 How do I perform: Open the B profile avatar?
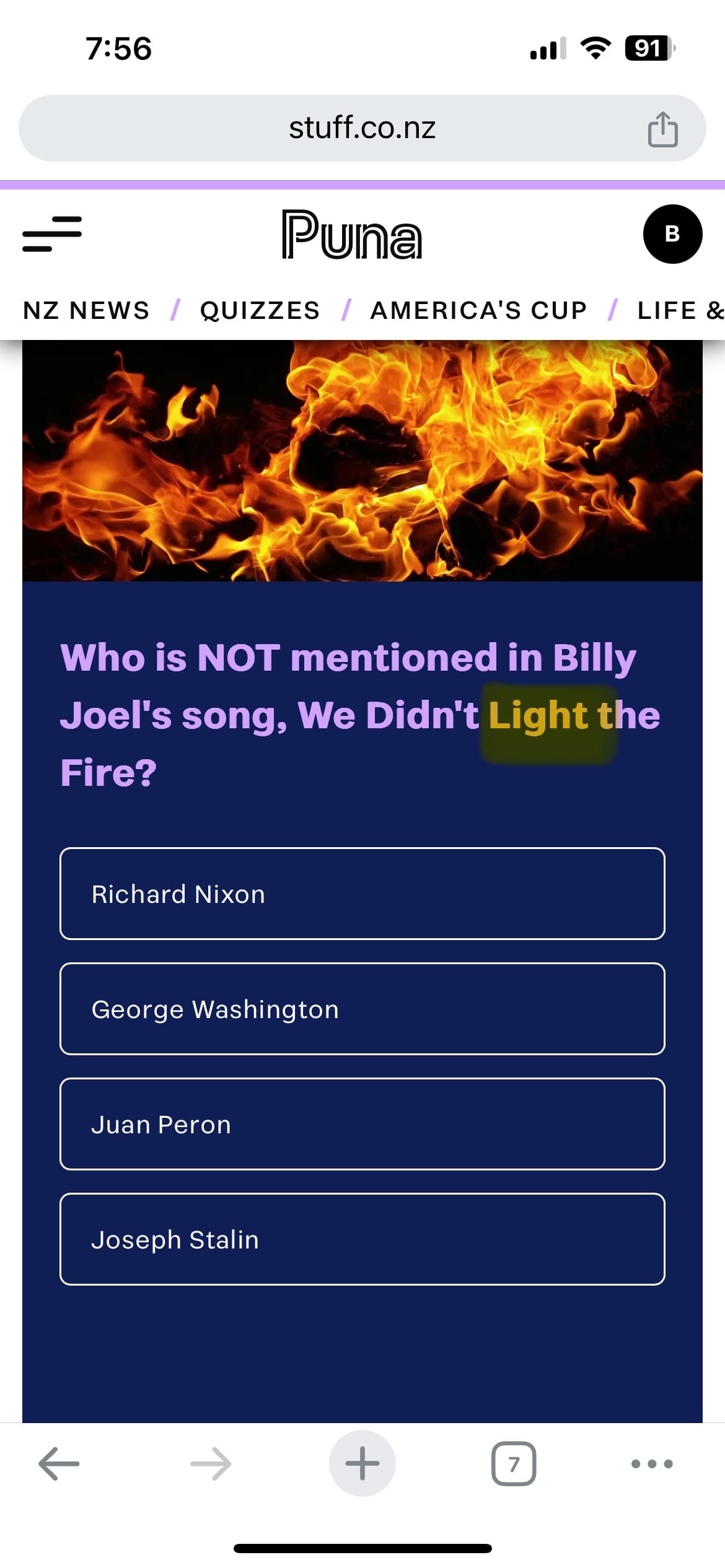672,234
